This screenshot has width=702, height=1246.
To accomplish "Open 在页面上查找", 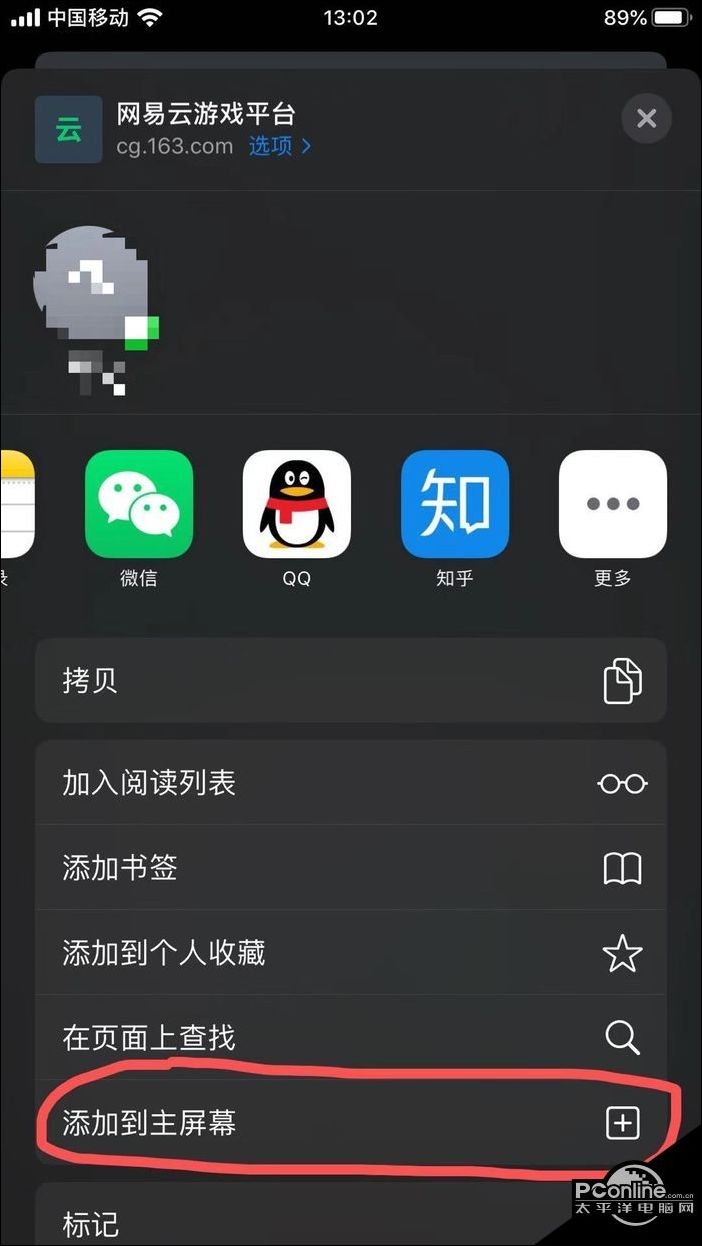I will click(350, 1038).
